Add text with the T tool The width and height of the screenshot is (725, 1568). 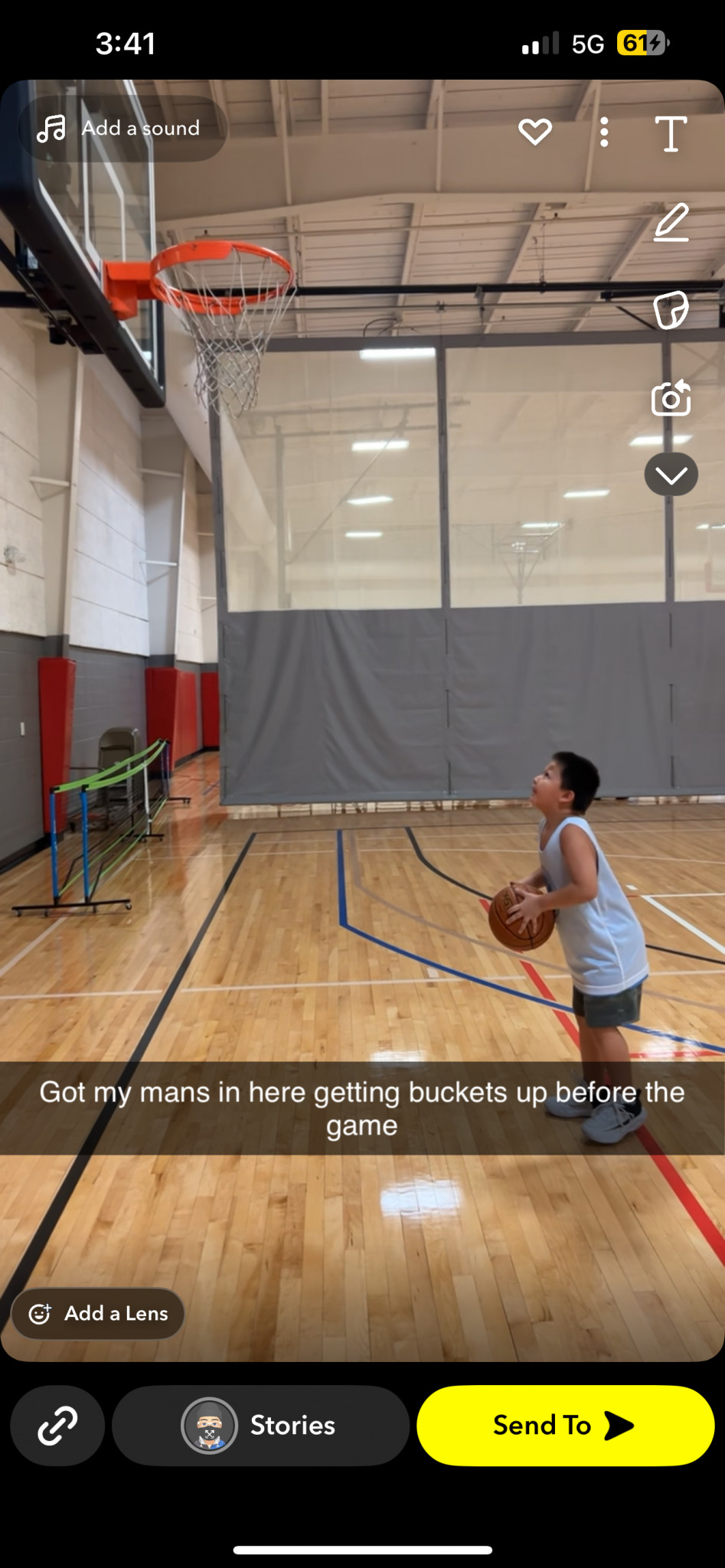(x=671, y=134)
